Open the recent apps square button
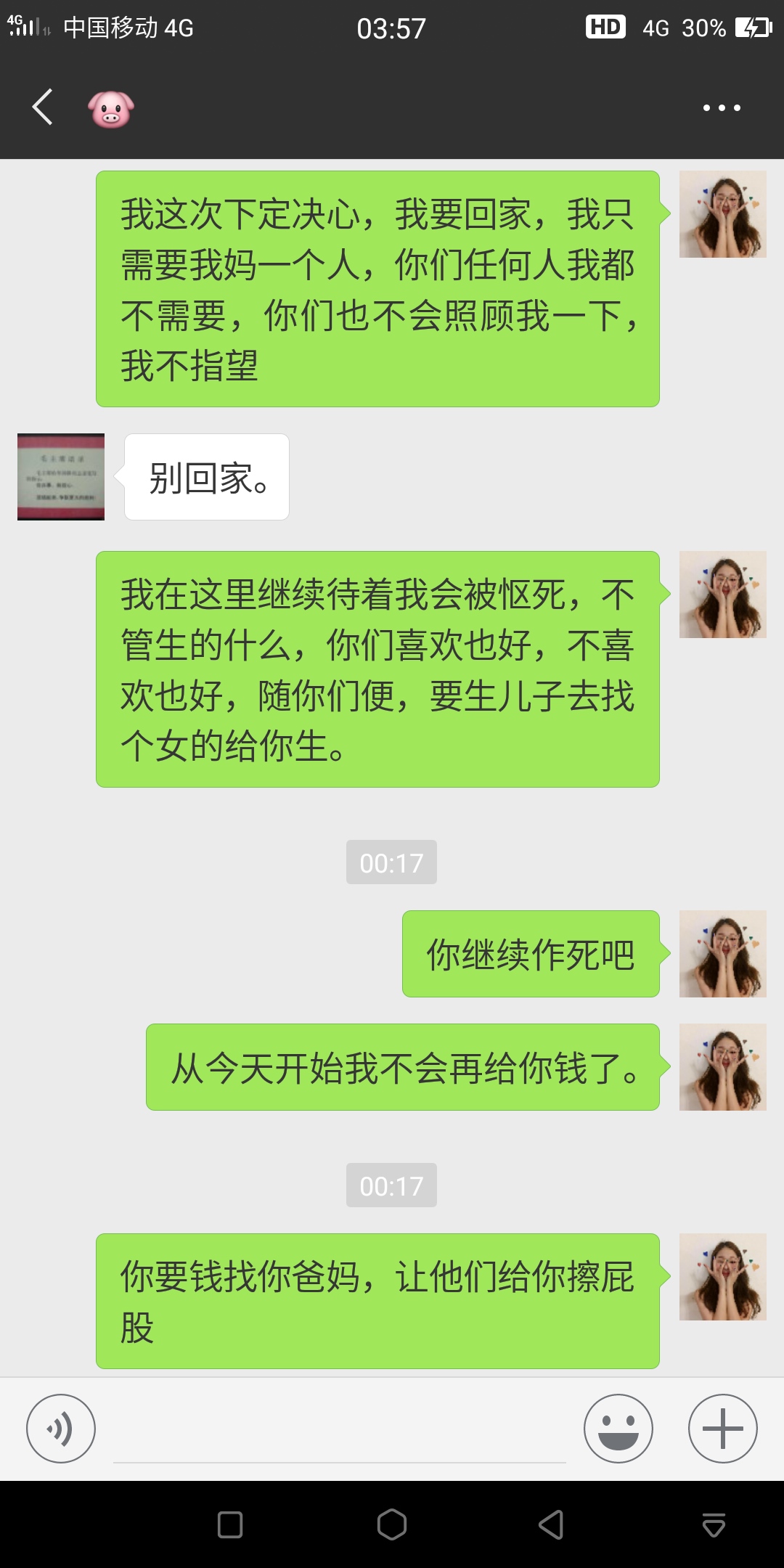 coord(230,1524)
